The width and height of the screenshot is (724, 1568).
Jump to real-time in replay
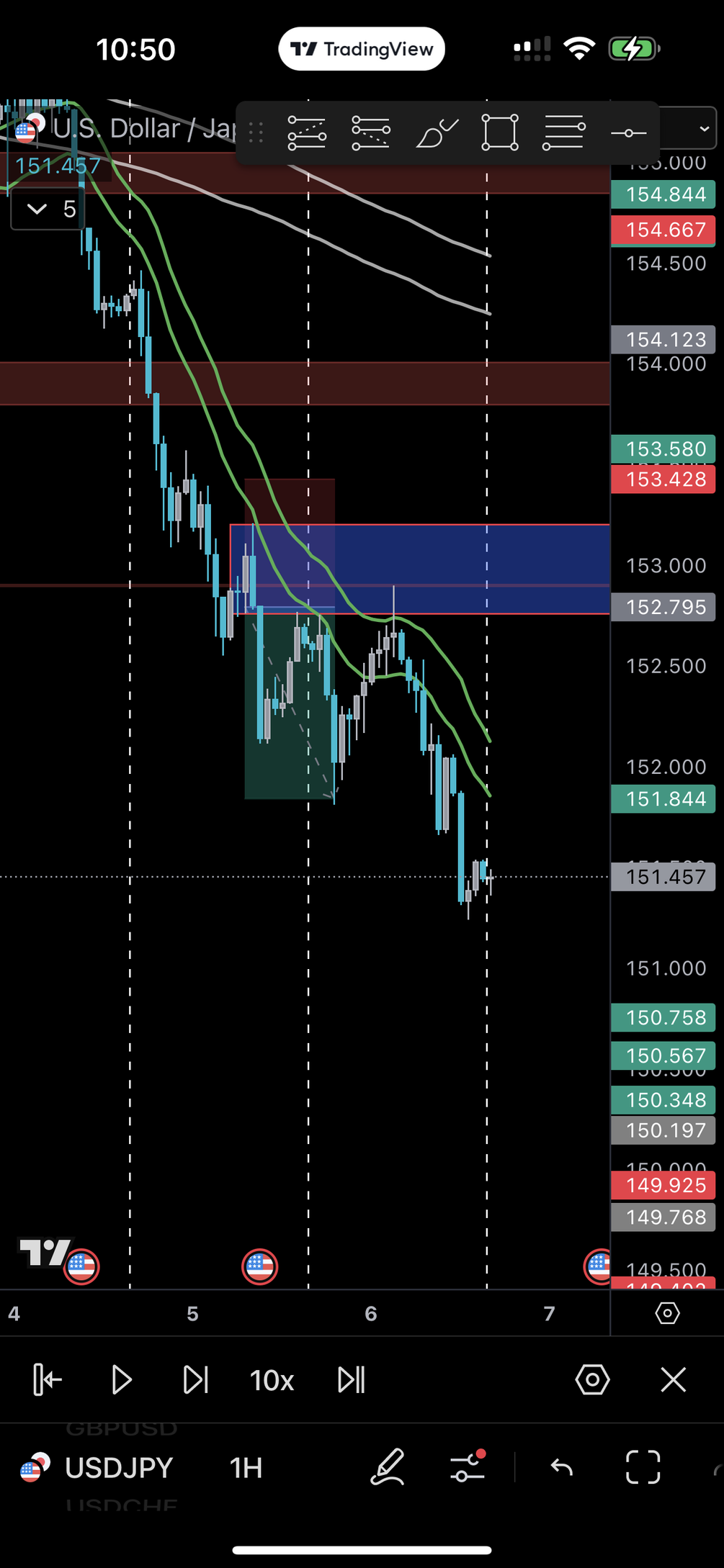click(352, 1380)
